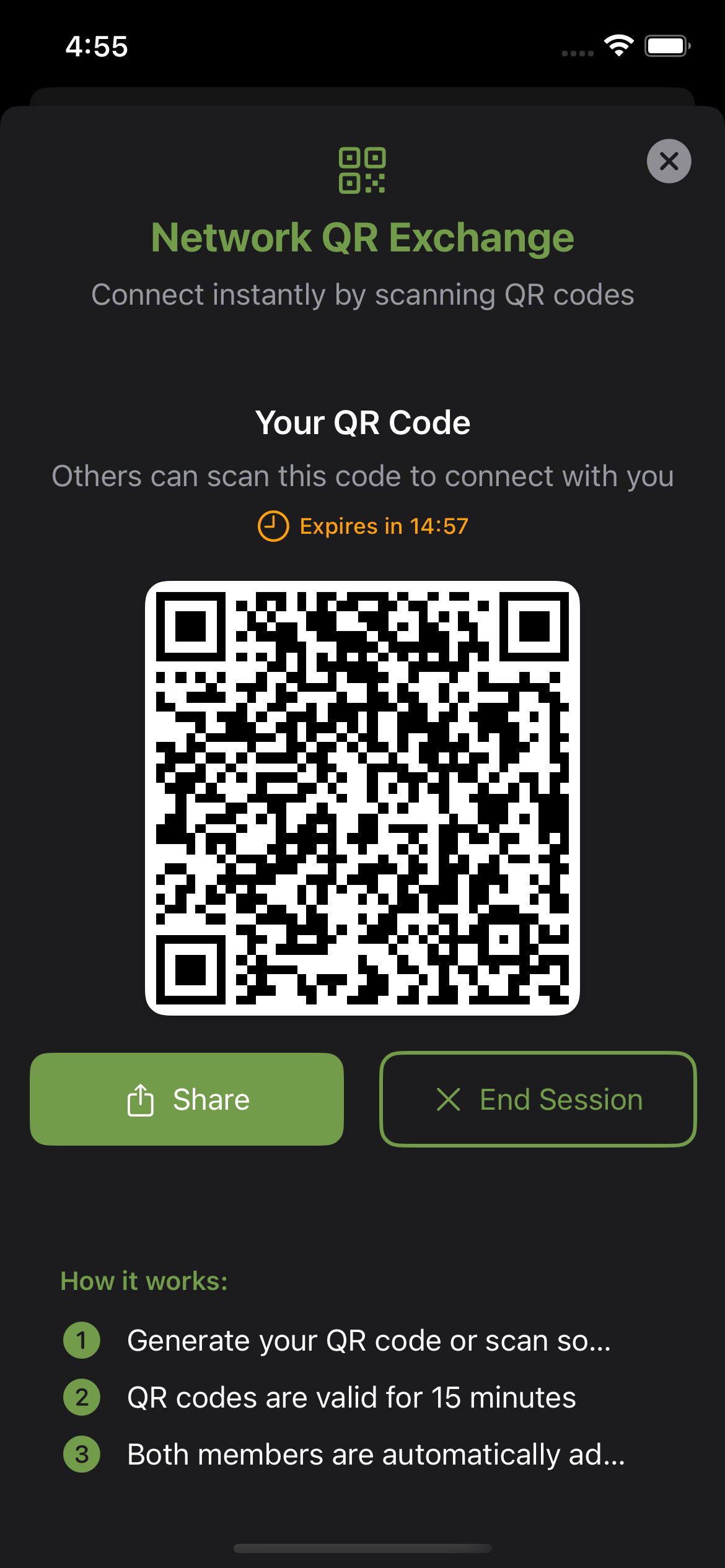Viewport: 725px width, 1568px height.
Task: End the QR session
Action: point(538,1099)
